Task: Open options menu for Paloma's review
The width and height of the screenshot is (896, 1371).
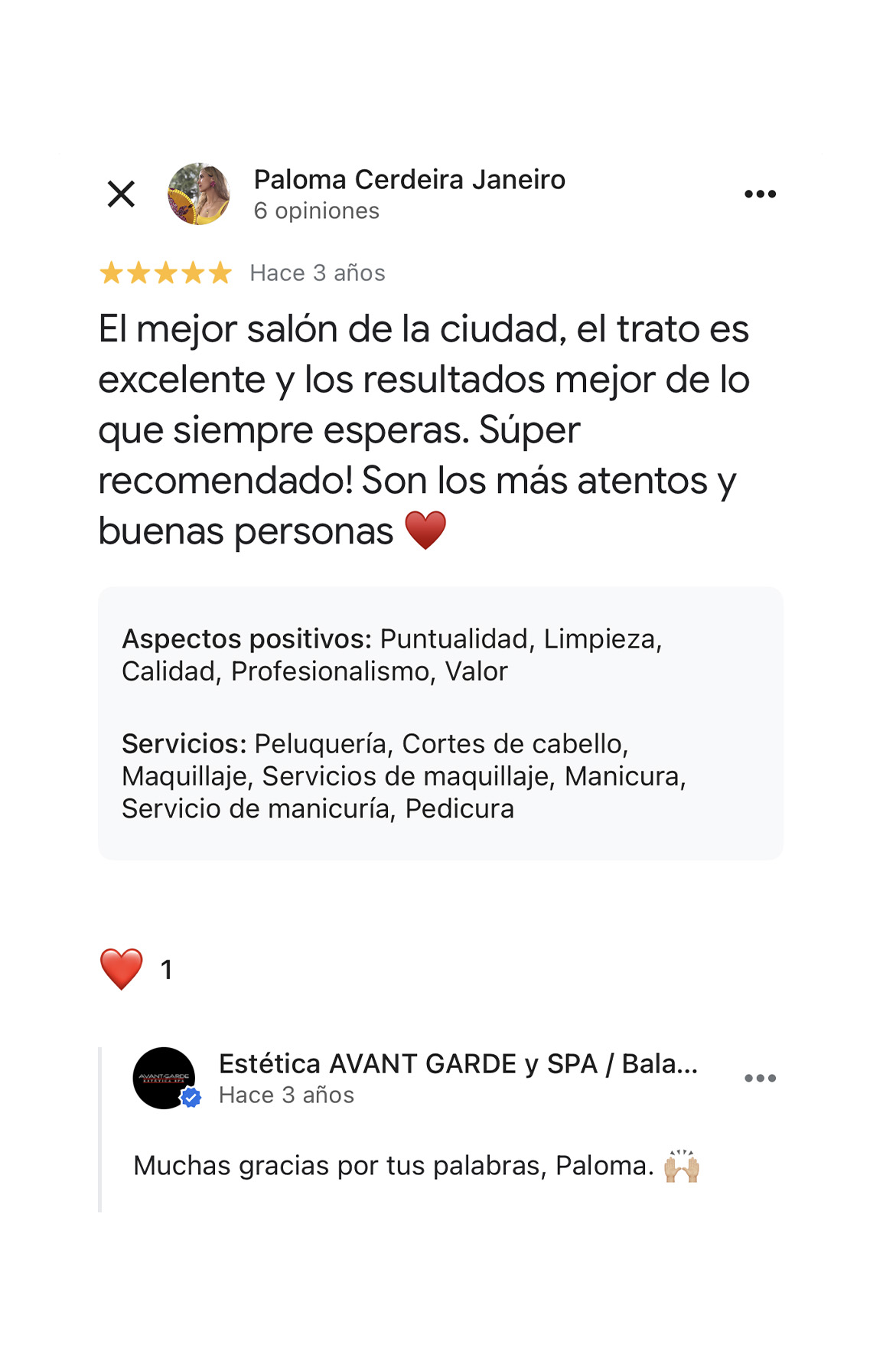Action: [x=760, y=194]
